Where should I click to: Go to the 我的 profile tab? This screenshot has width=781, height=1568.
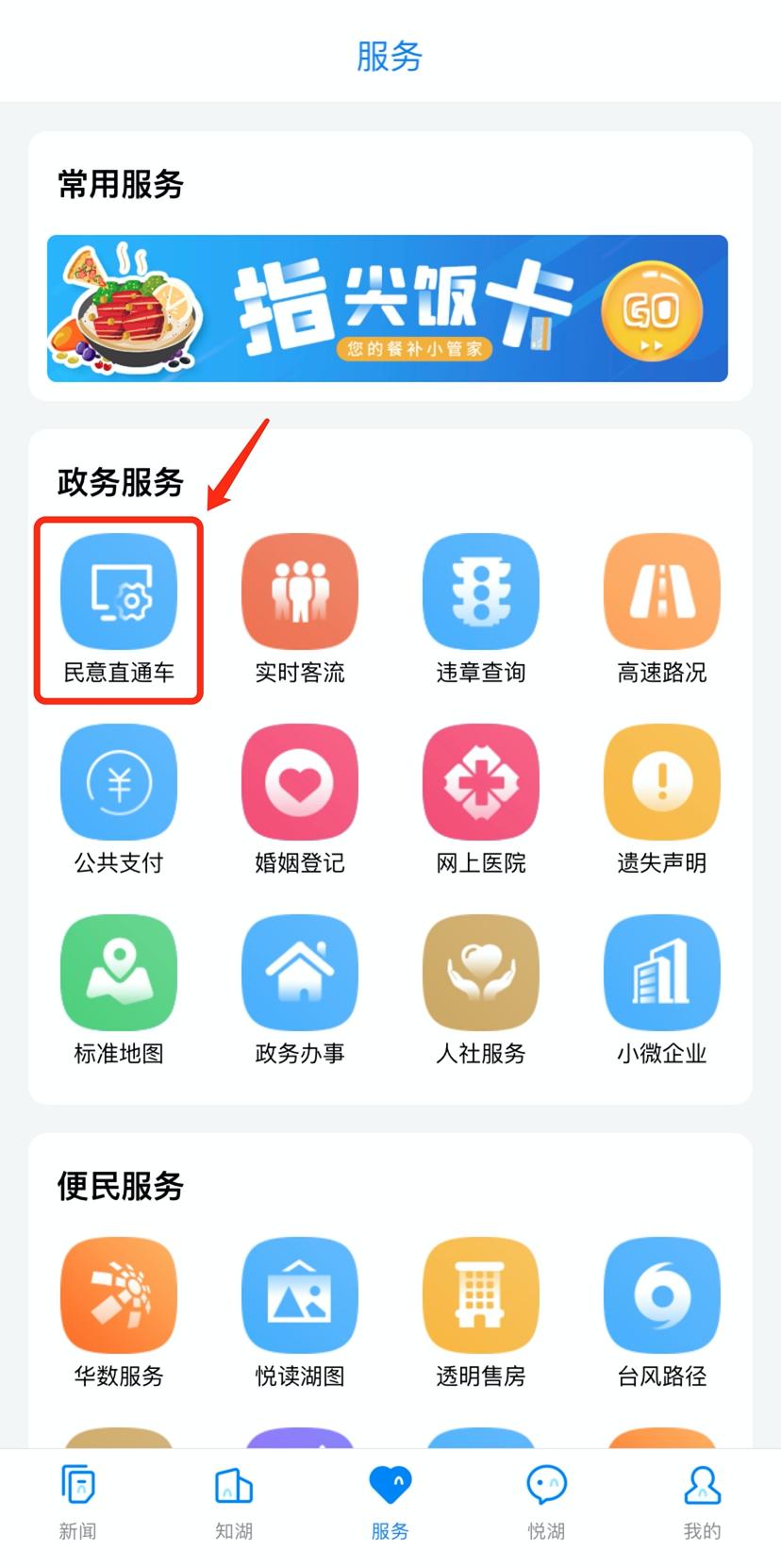pos(702,1503)
